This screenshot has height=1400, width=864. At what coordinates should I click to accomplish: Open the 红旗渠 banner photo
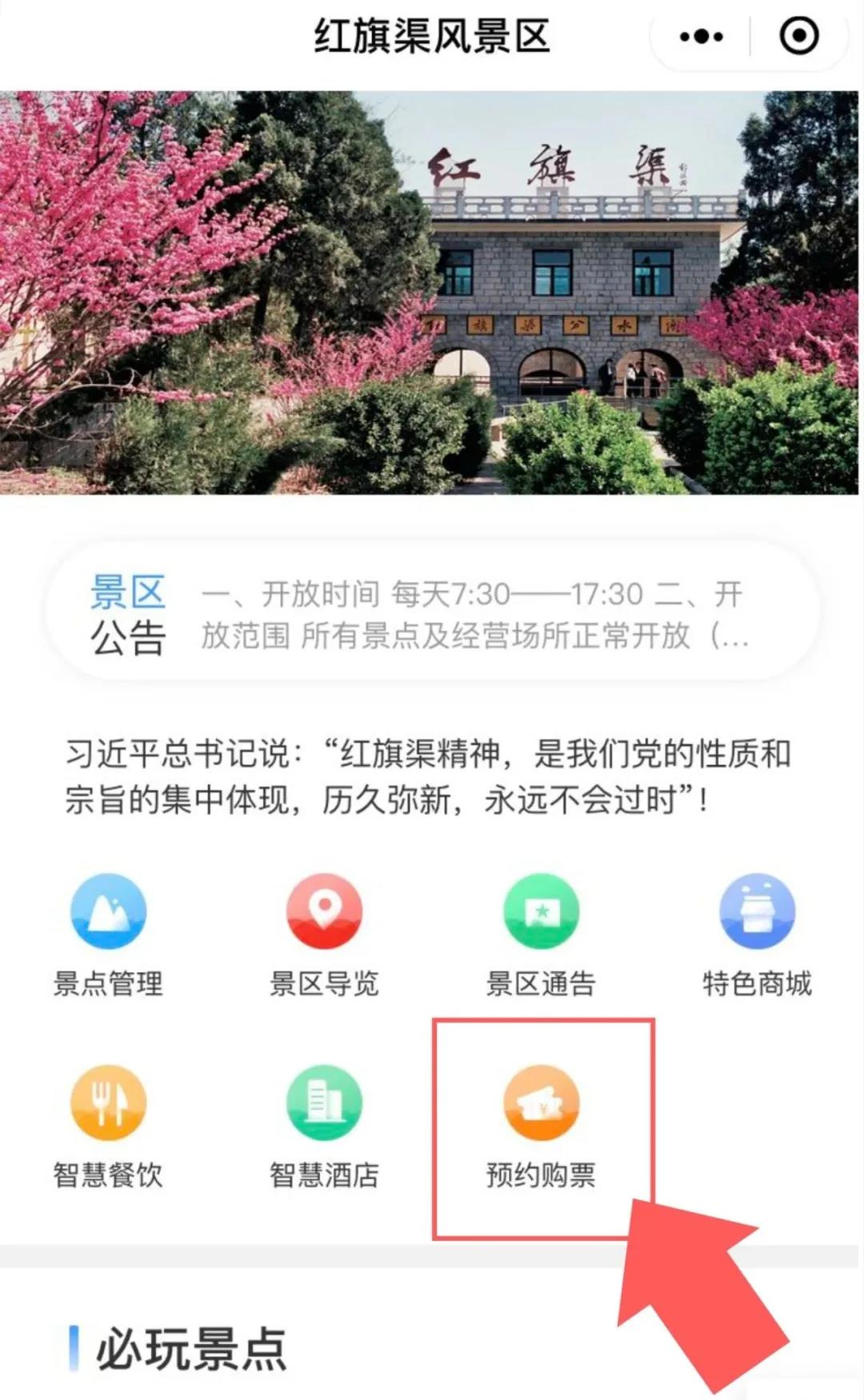click(x=432, y=293)
